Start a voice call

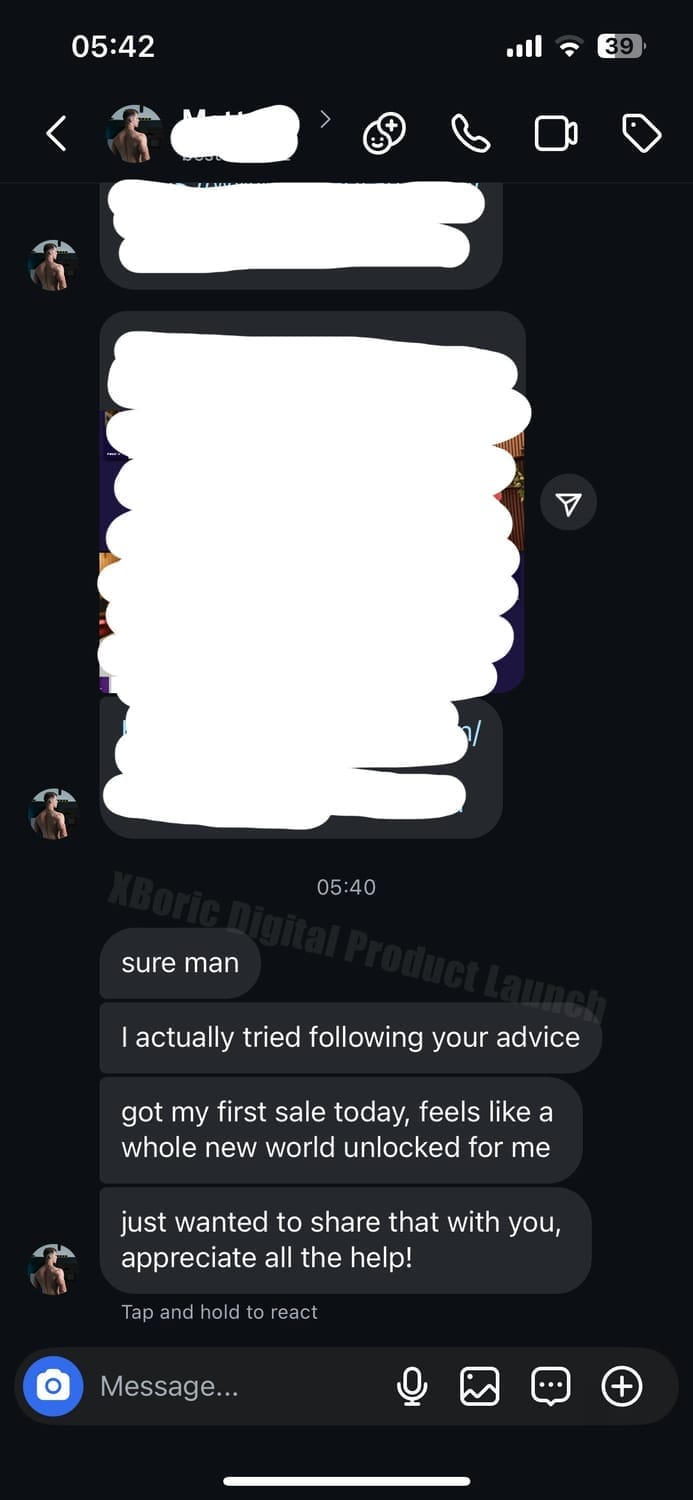point(470,133)
